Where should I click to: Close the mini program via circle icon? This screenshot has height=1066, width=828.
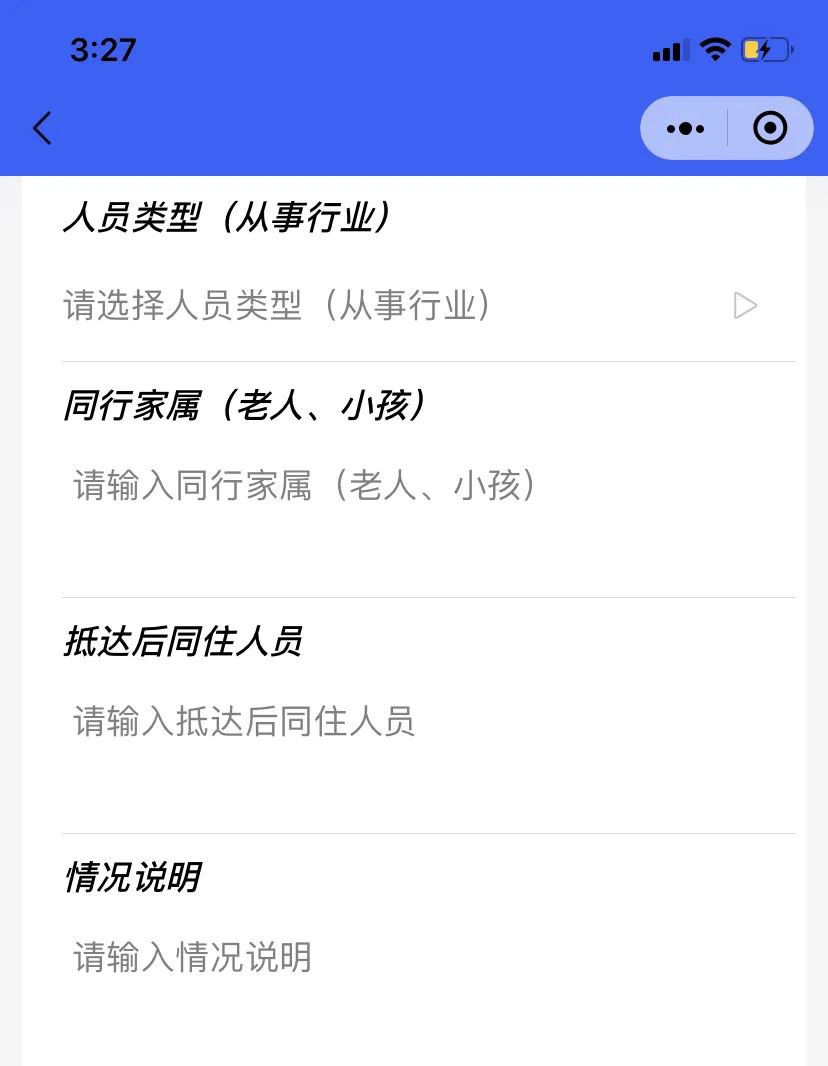770,128
